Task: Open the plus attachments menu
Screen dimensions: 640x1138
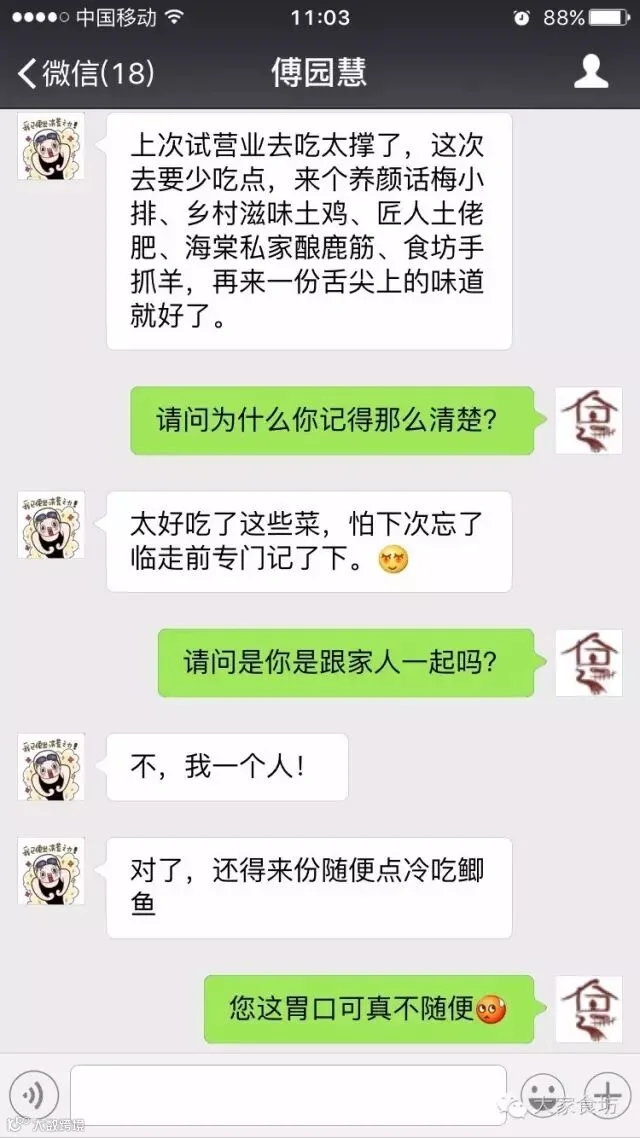Action: 607,1095
